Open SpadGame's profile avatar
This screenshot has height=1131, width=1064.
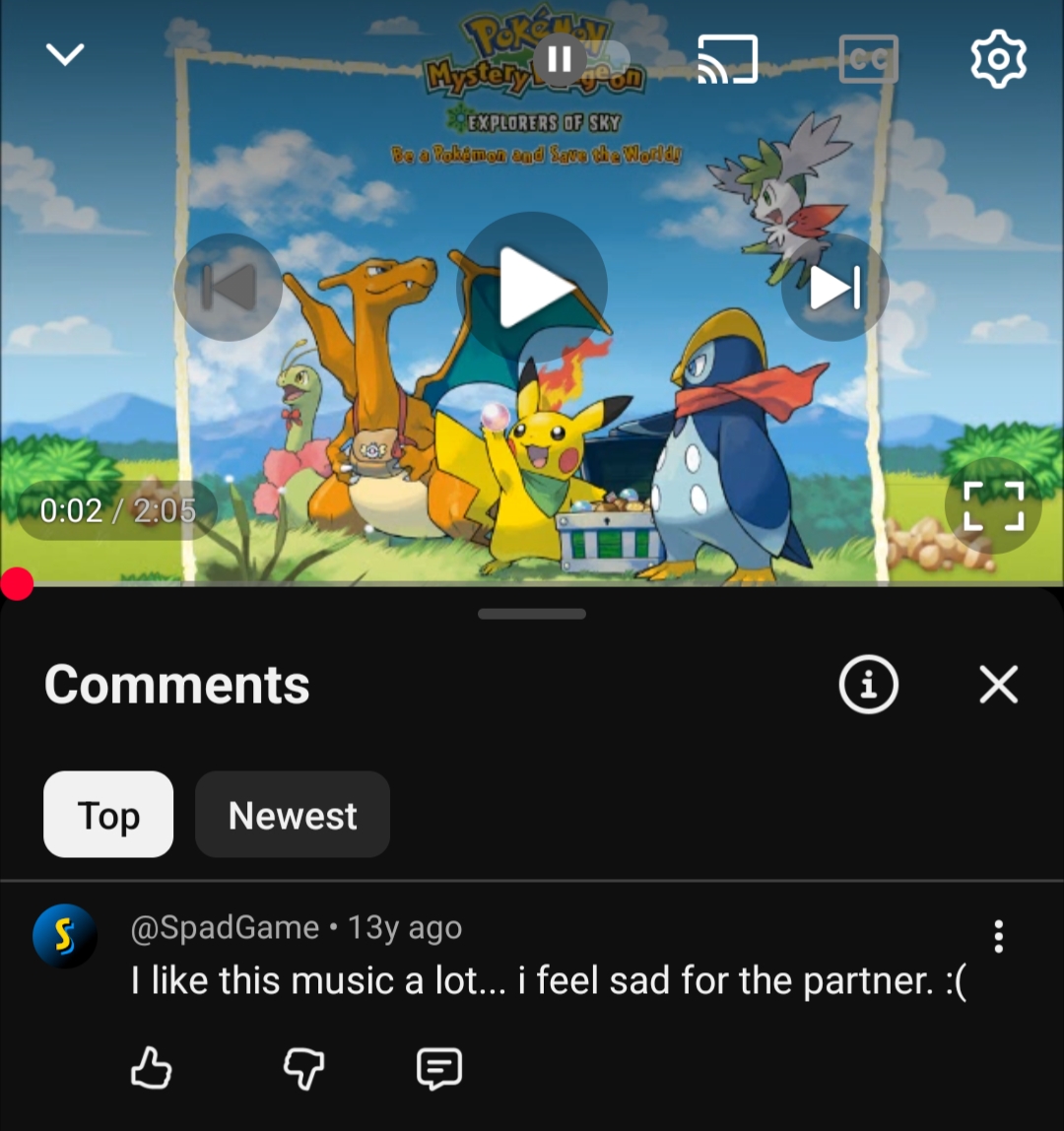coord(65,936)
